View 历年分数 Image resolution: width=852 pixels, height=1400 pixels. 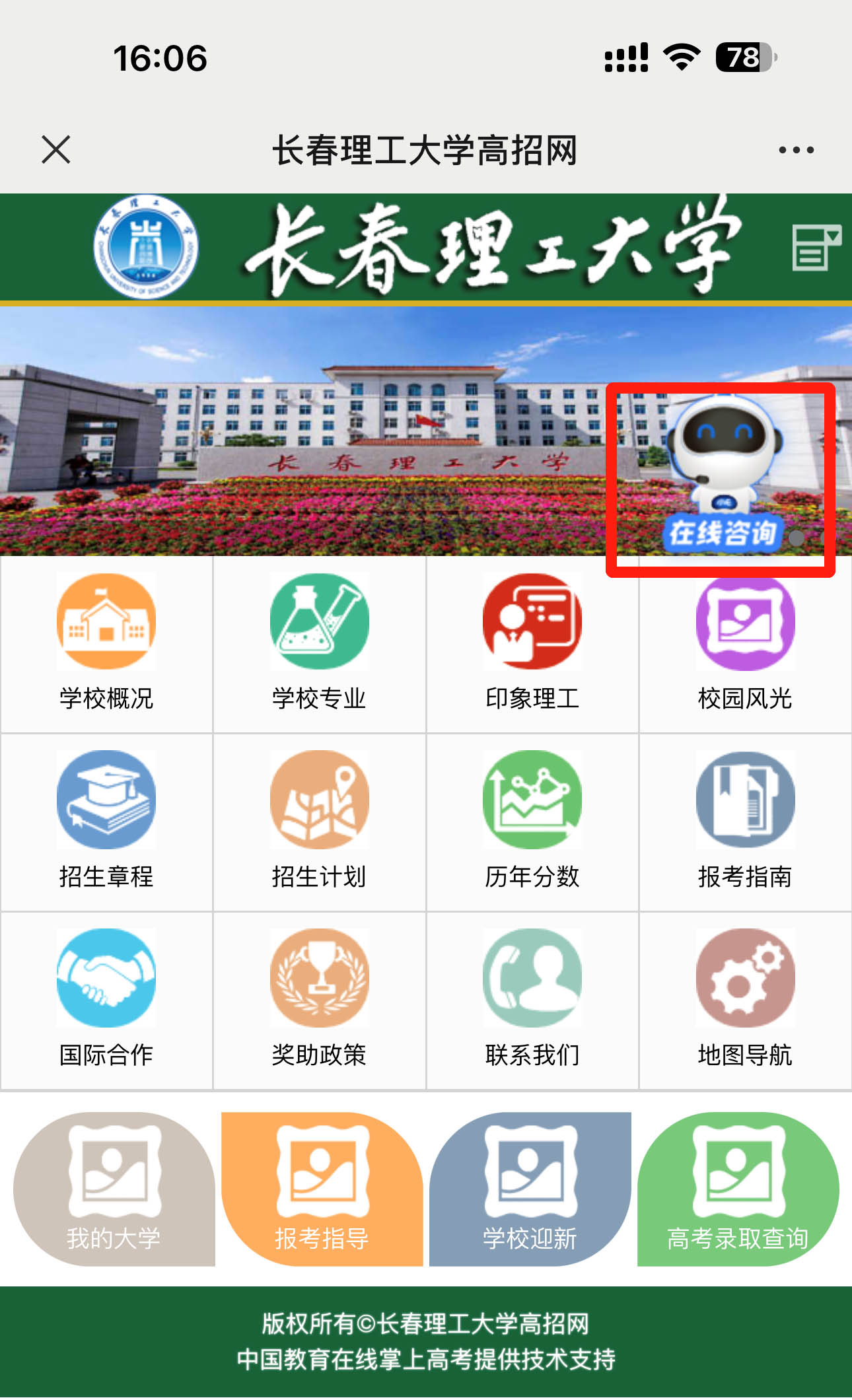tap(532, 822)
